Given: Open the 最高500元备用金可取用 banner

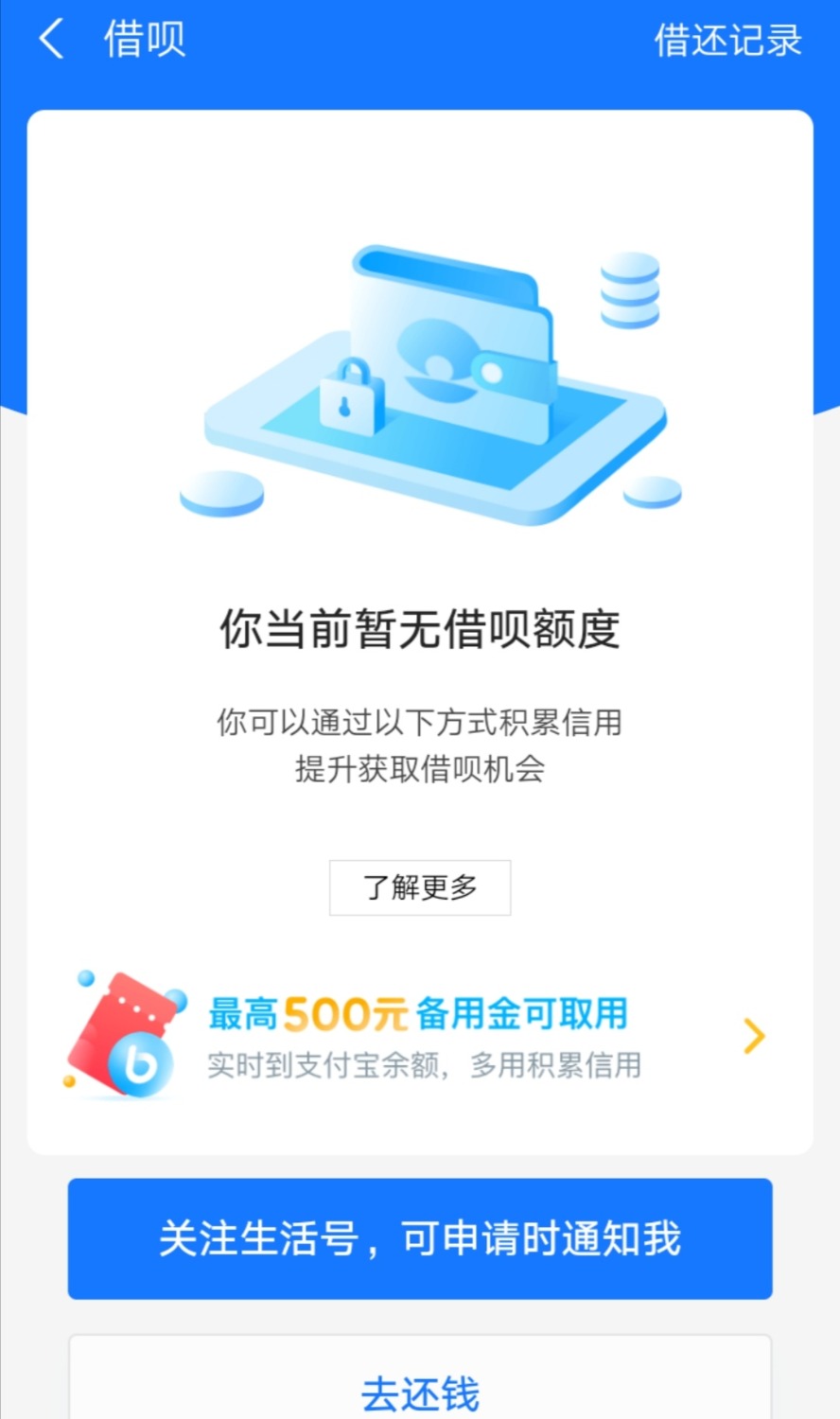Looking at the screenshot, I should (x=420, y=1038).
